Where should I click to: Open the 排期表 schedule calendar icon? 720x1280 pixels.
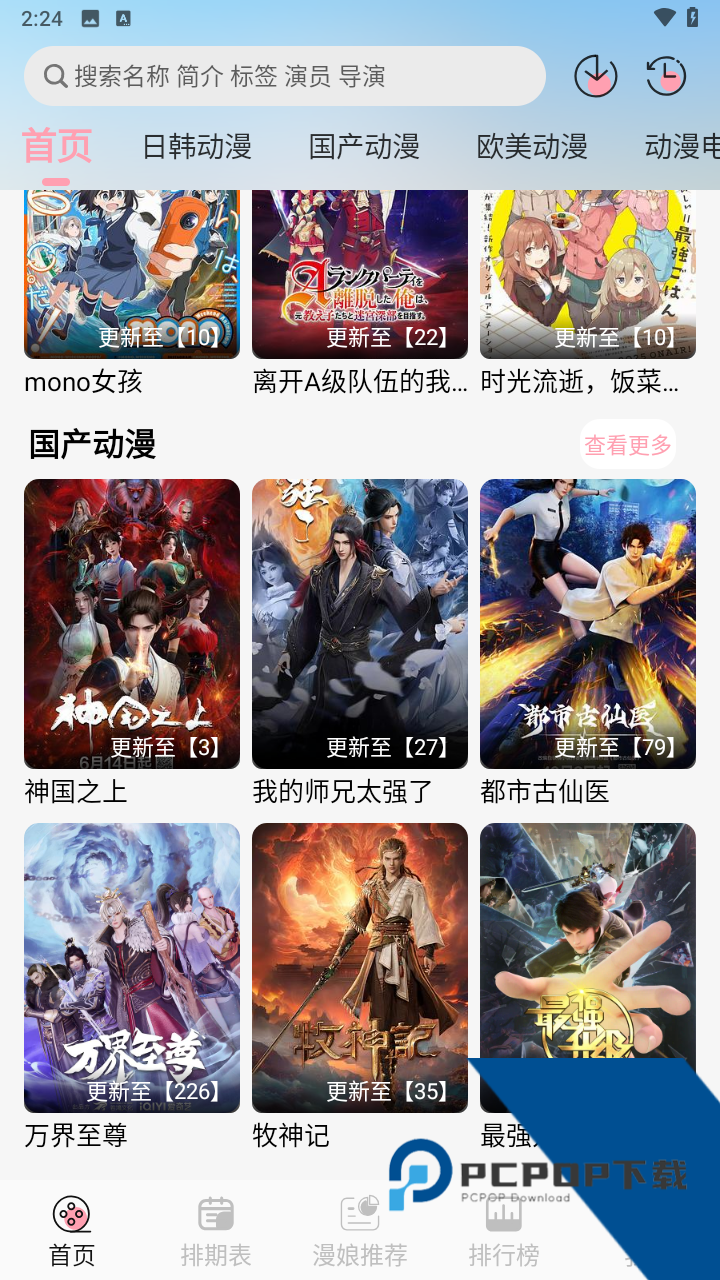point(214,1211)
